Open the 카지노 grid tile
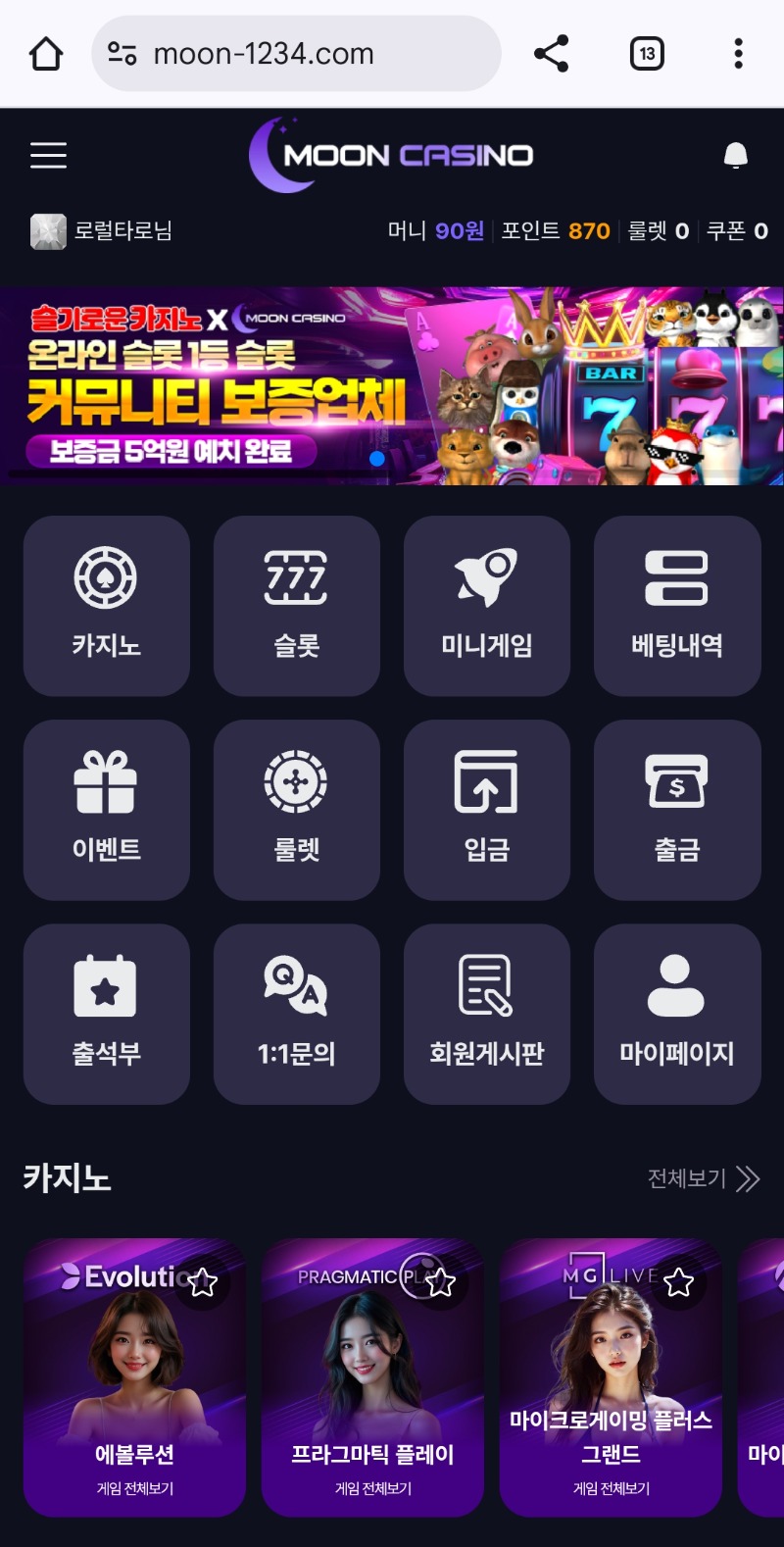Image resolution: width=784 pixels, height=1547 pixels. (x=106, y=606)
